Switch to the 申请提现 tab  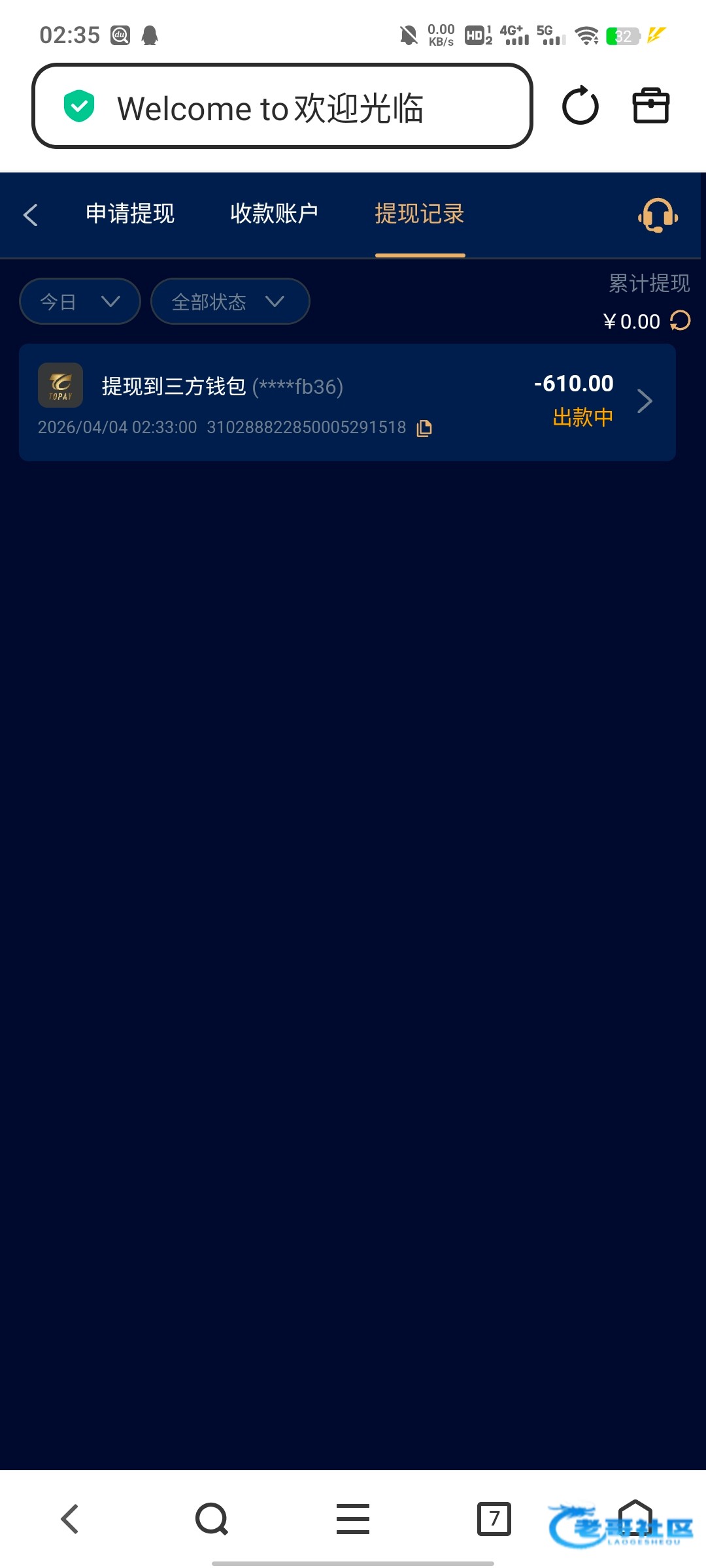[130, 214]
